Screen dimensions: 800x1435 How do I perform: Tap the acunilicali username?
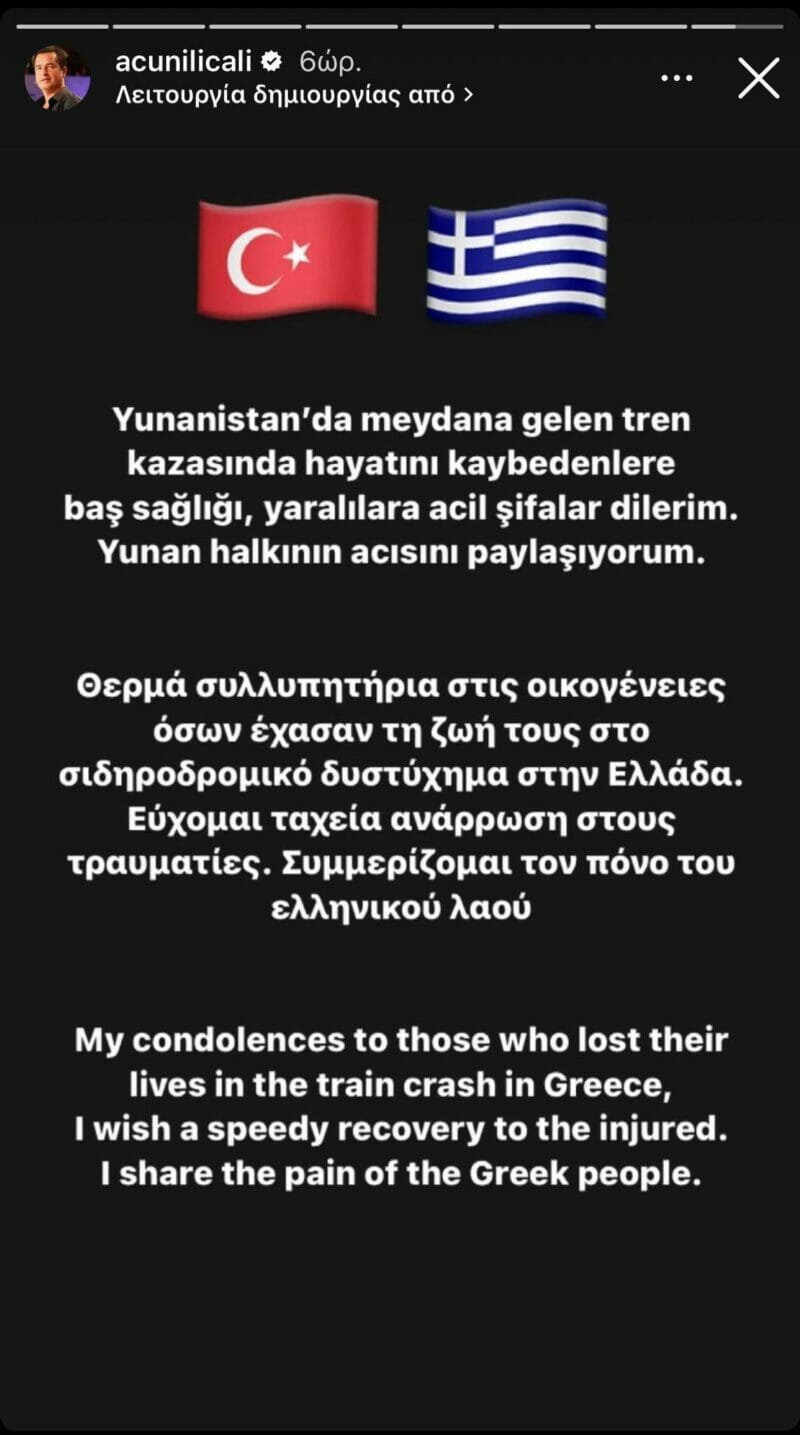[x=184, y=62]
